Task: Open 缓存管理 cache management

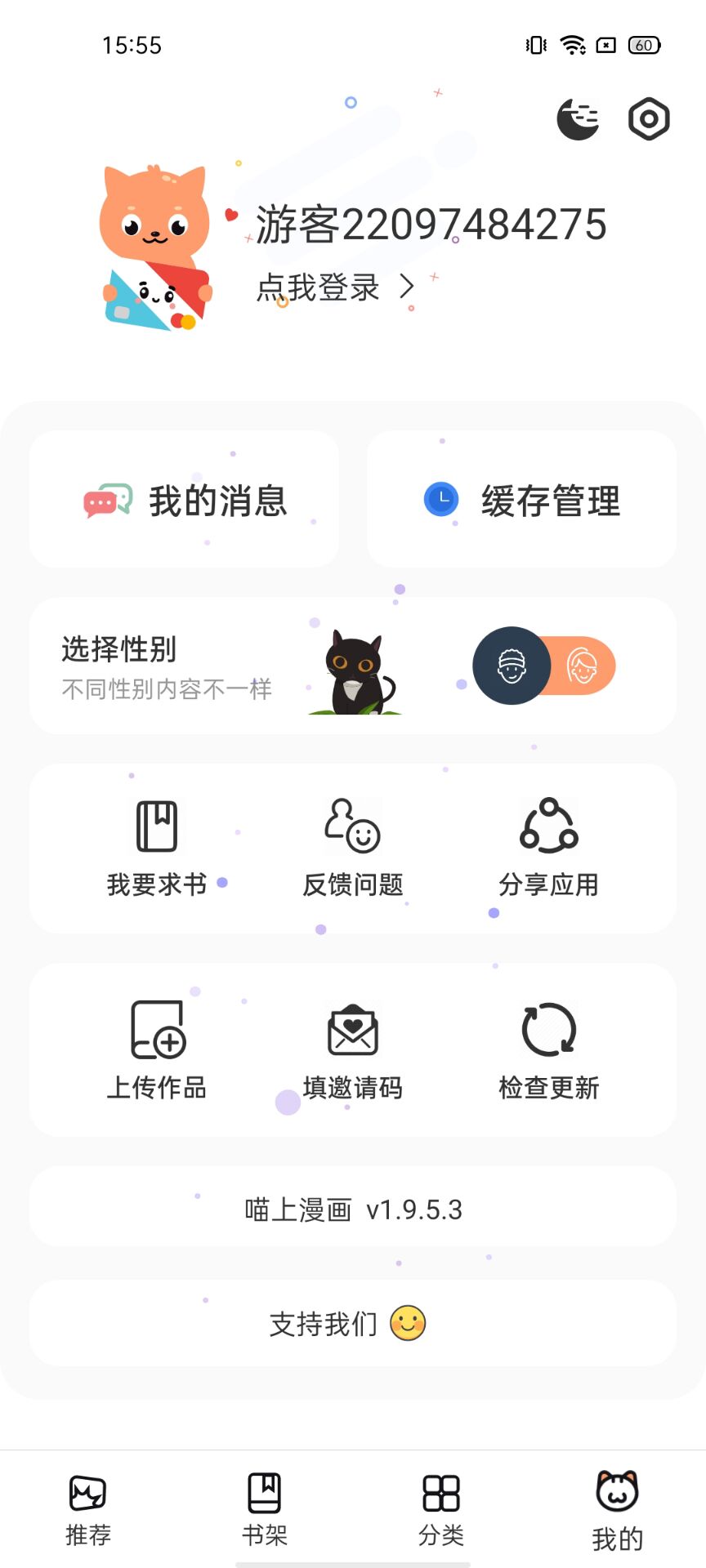Action: 521,500
